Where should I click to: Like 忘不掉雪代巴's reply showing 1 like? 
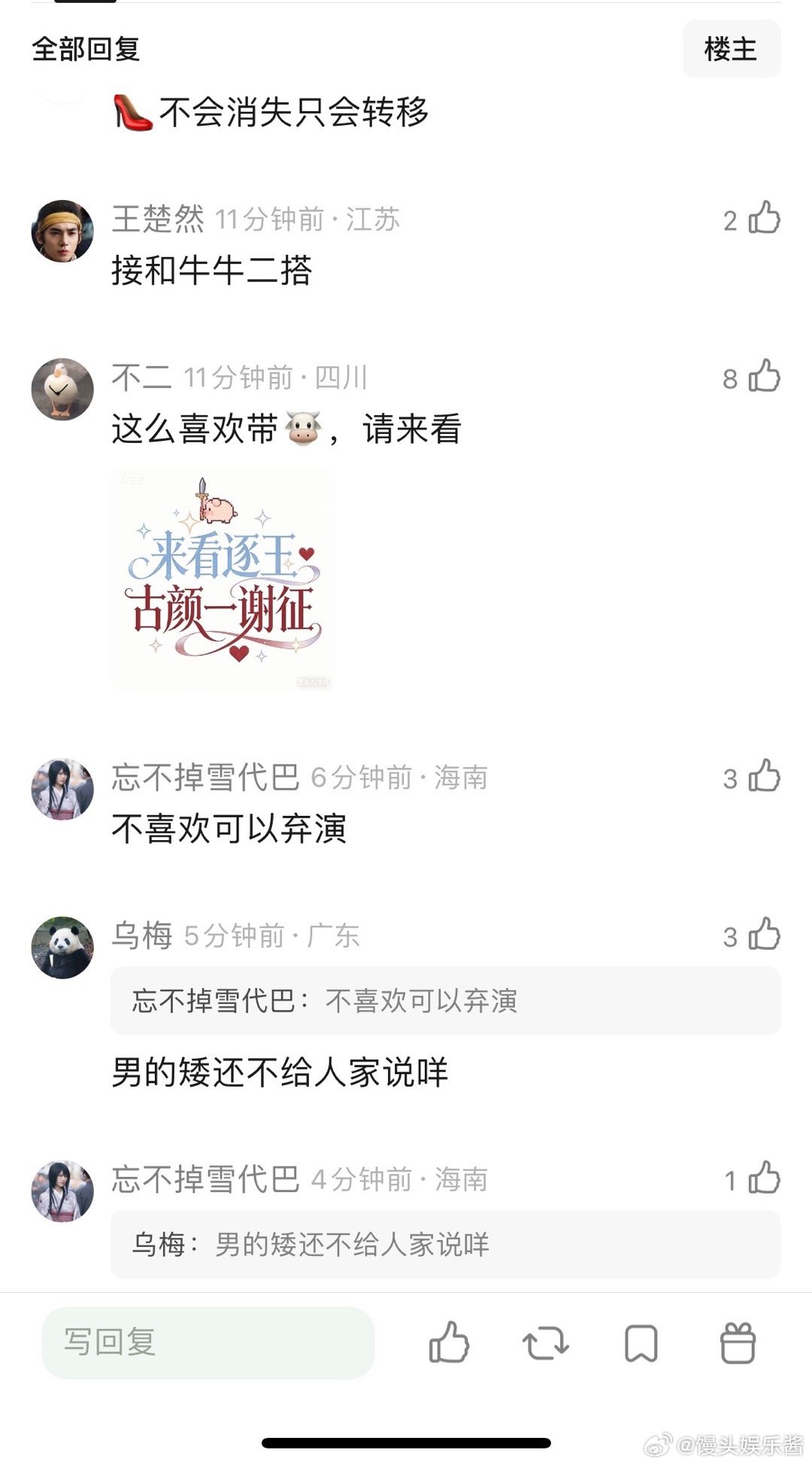click(x=764, y=1178)
